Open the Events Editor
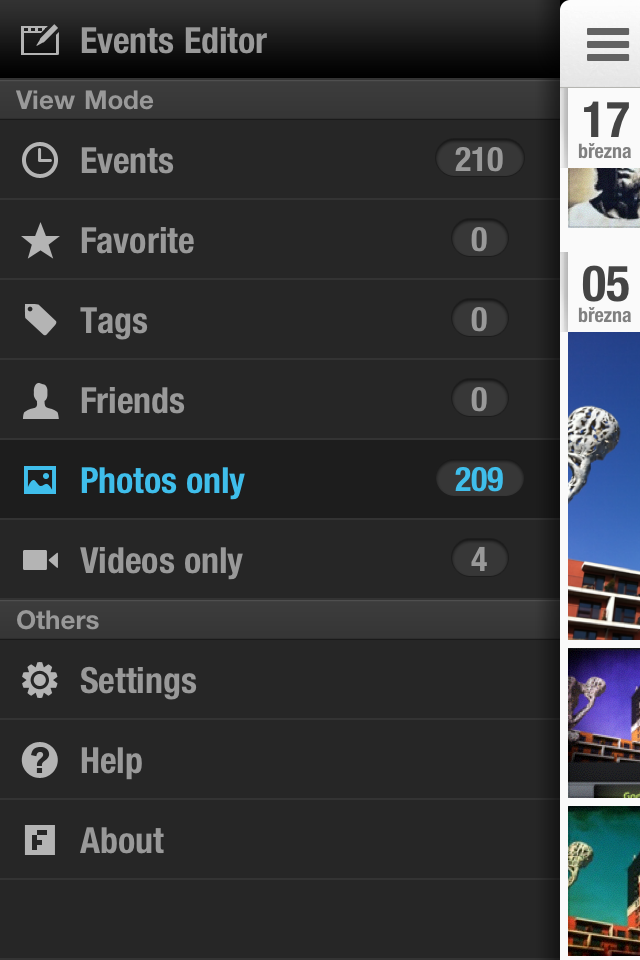The height and width of the screenshot is (960, 640). pyautogui.click(x=145, y=41)
